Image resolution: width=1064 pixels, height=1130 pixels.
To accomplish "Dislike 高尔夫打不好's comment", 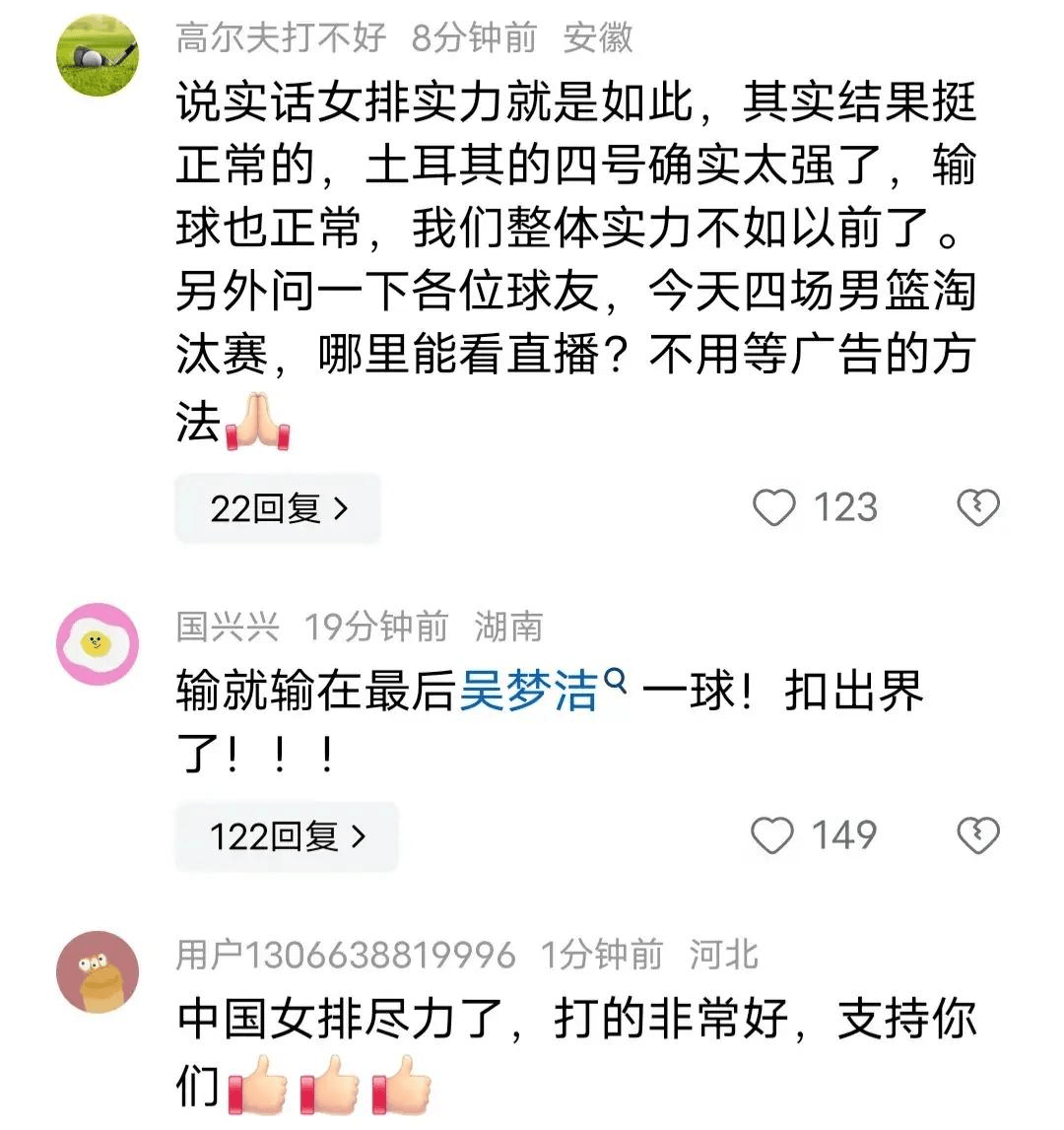I will (978, 508).
